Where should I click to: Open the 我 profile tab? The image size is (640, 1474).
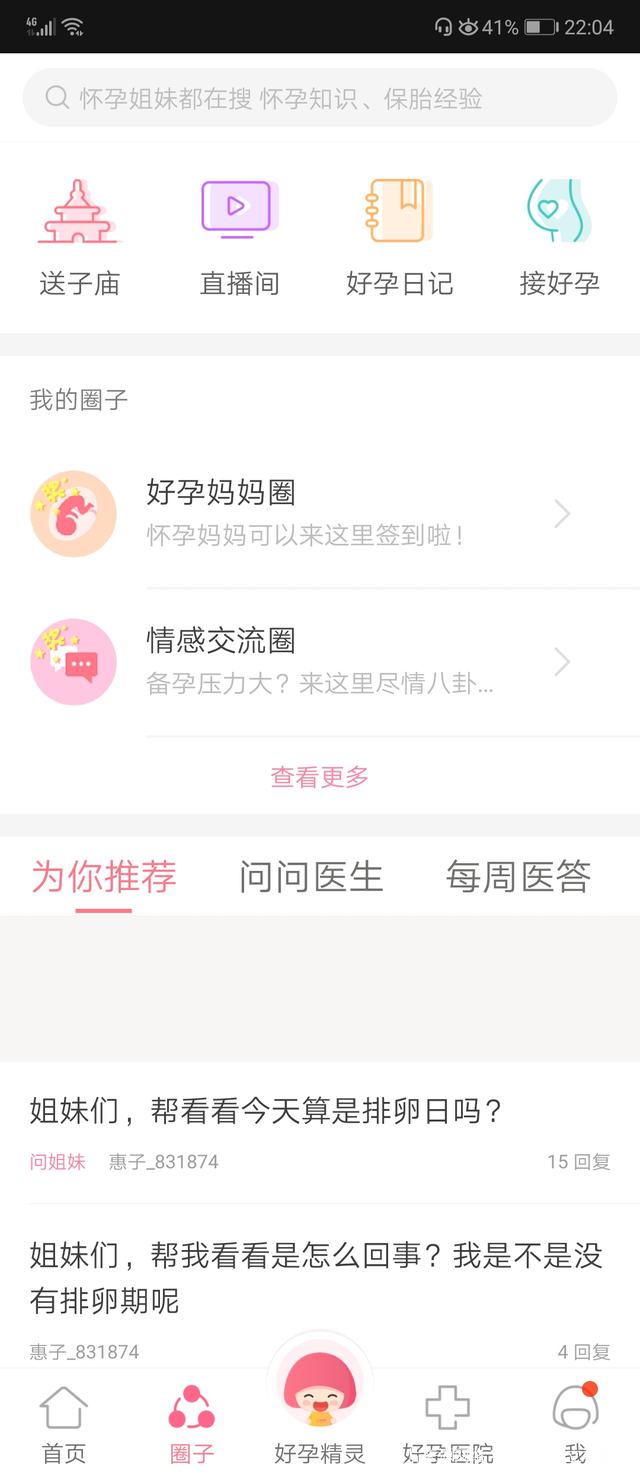click(x=575, y=1424)
